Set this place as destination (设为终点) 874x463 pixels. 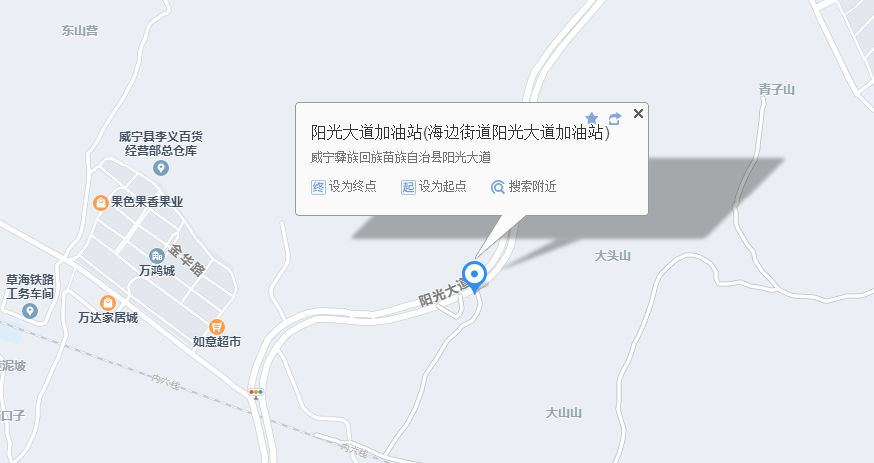pos(344,186)
